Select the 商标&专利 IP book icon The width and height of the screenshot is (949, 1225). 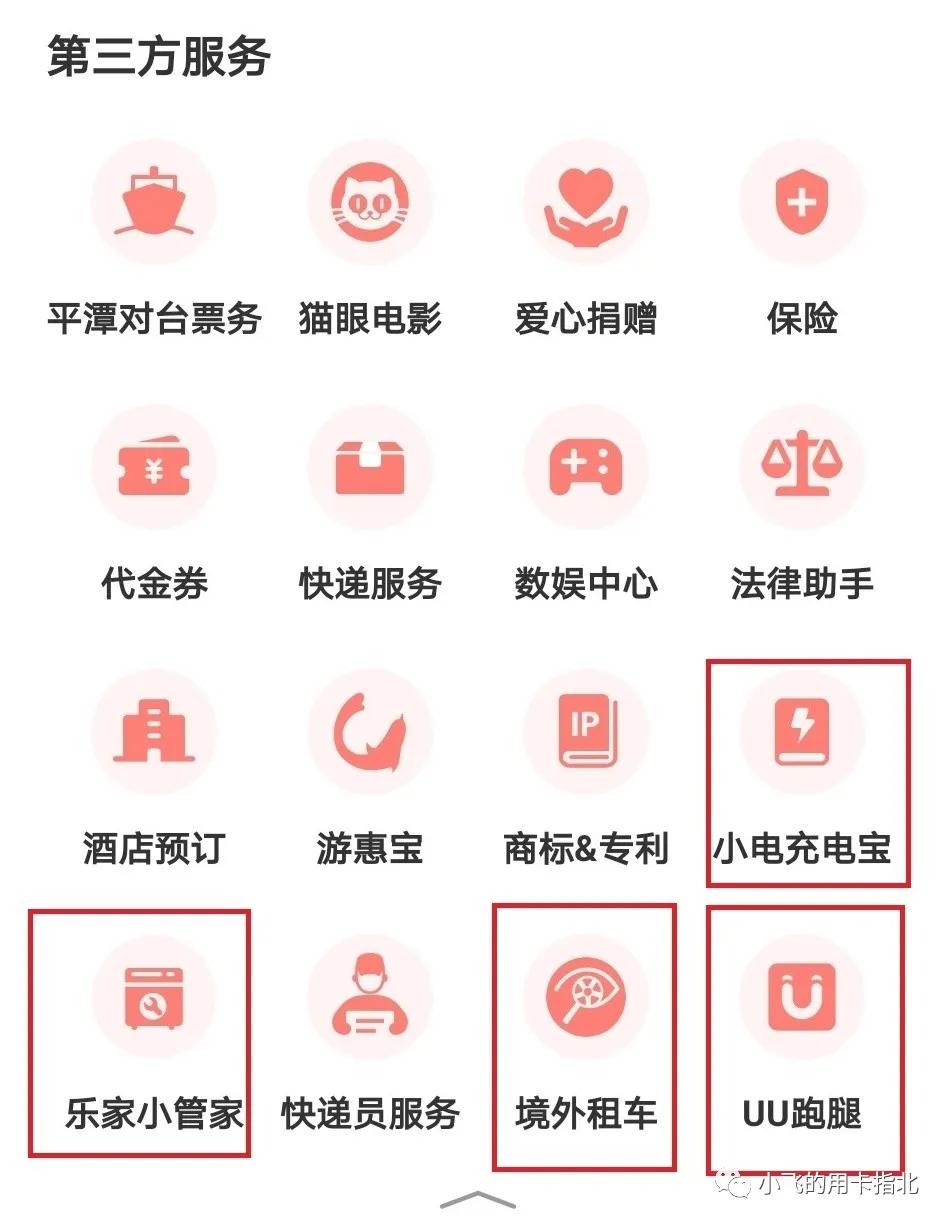pyautogui.click(x=586, y=731)
